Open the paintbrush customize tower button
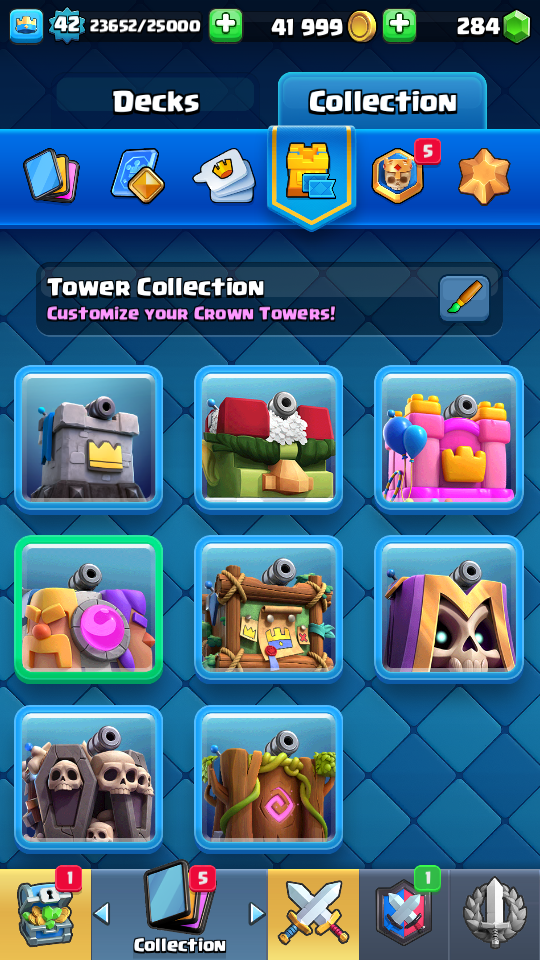Image resolution: width=540 pixels, height=960 pixels. tap(464, 299)
